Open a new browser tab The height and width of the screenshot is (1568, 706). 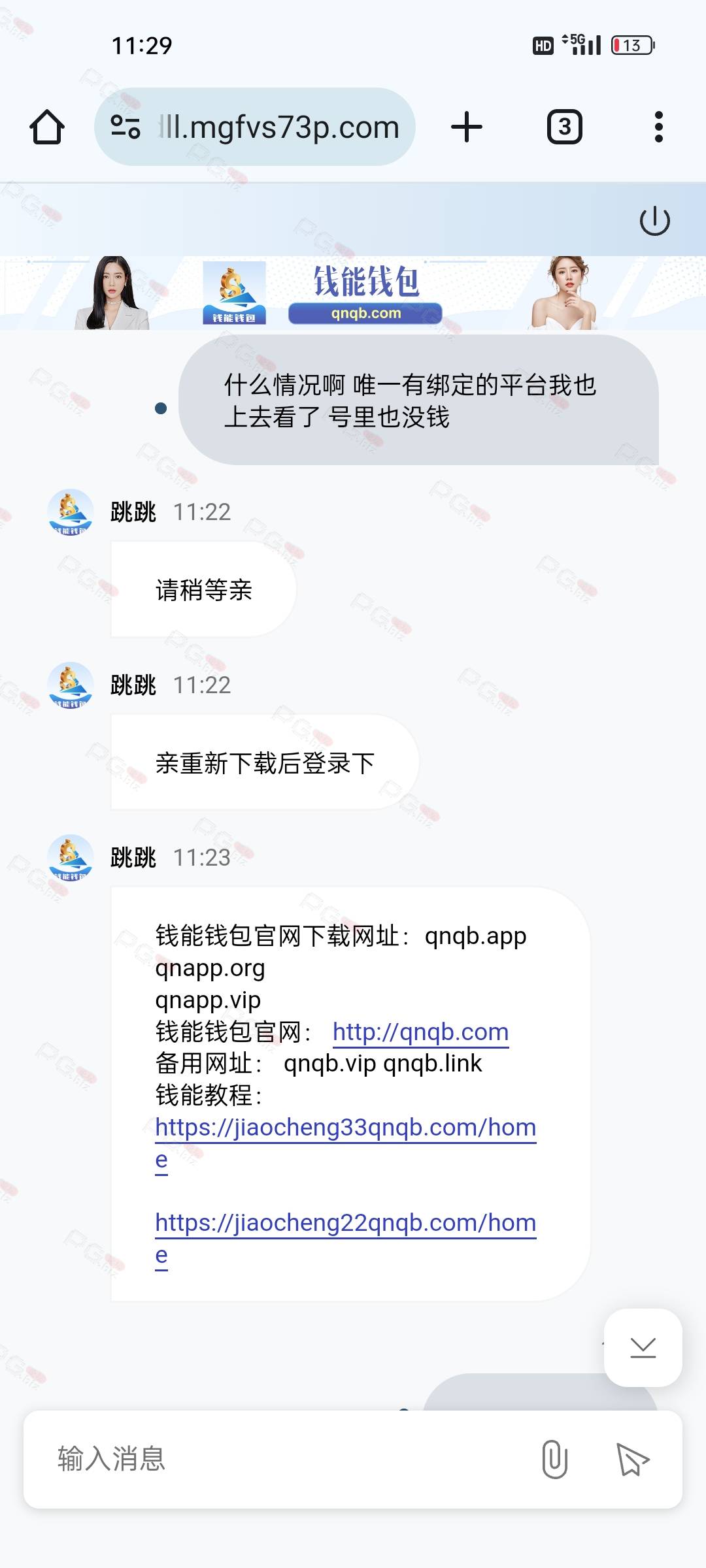point(467,127)
